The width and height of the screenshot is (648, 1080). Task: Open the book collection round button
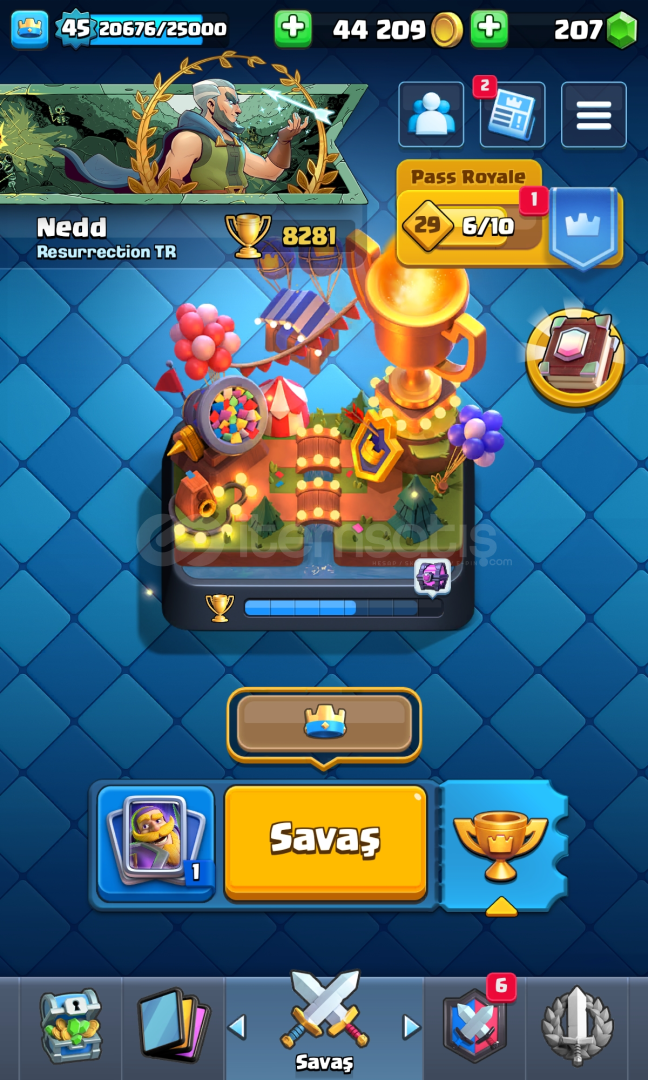(574, 357)
